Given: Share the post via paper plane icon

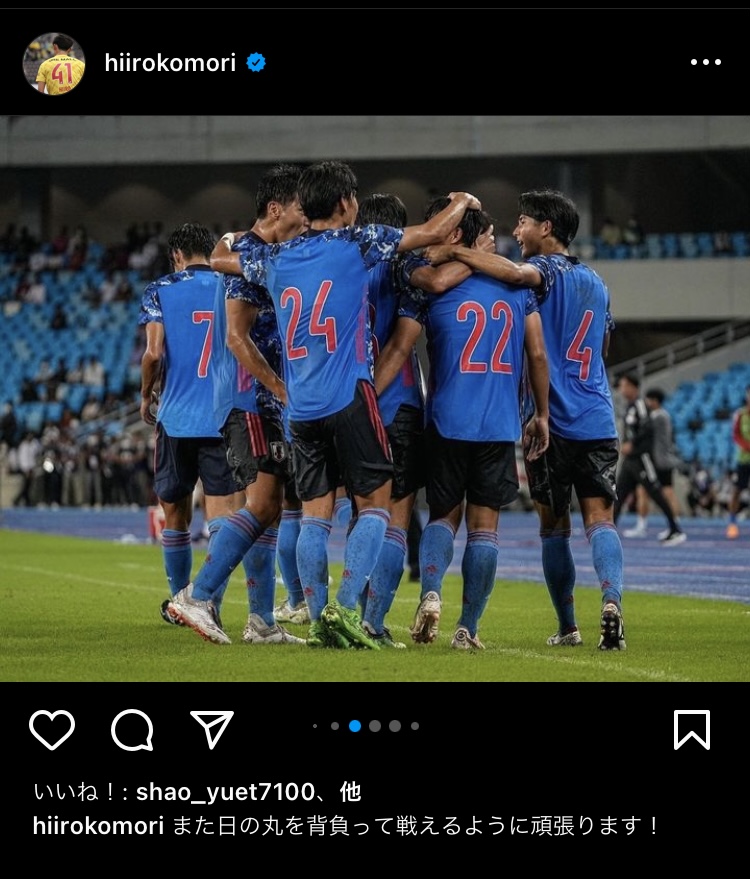Looking at the screenshot, I should [212, 730].
